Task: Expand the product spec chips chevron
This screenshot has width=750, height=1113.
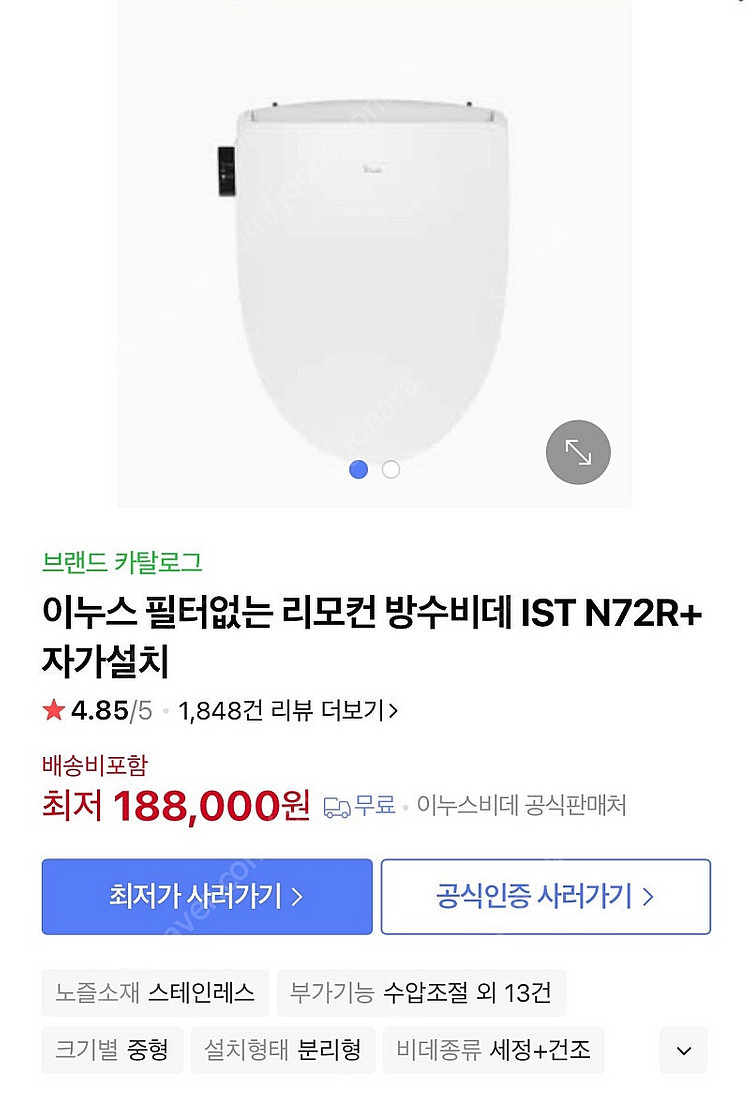Action: (684, 1050)
